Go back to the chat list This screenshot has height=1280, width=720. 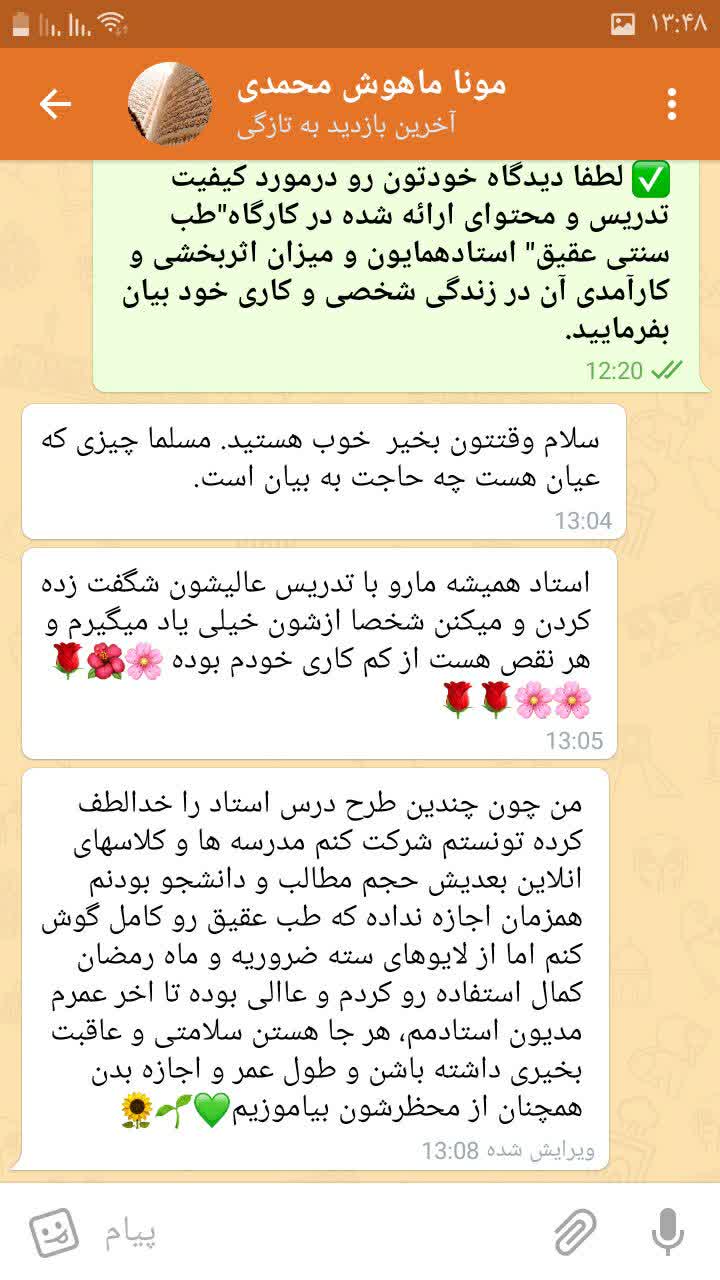click(x=55, y=104)
